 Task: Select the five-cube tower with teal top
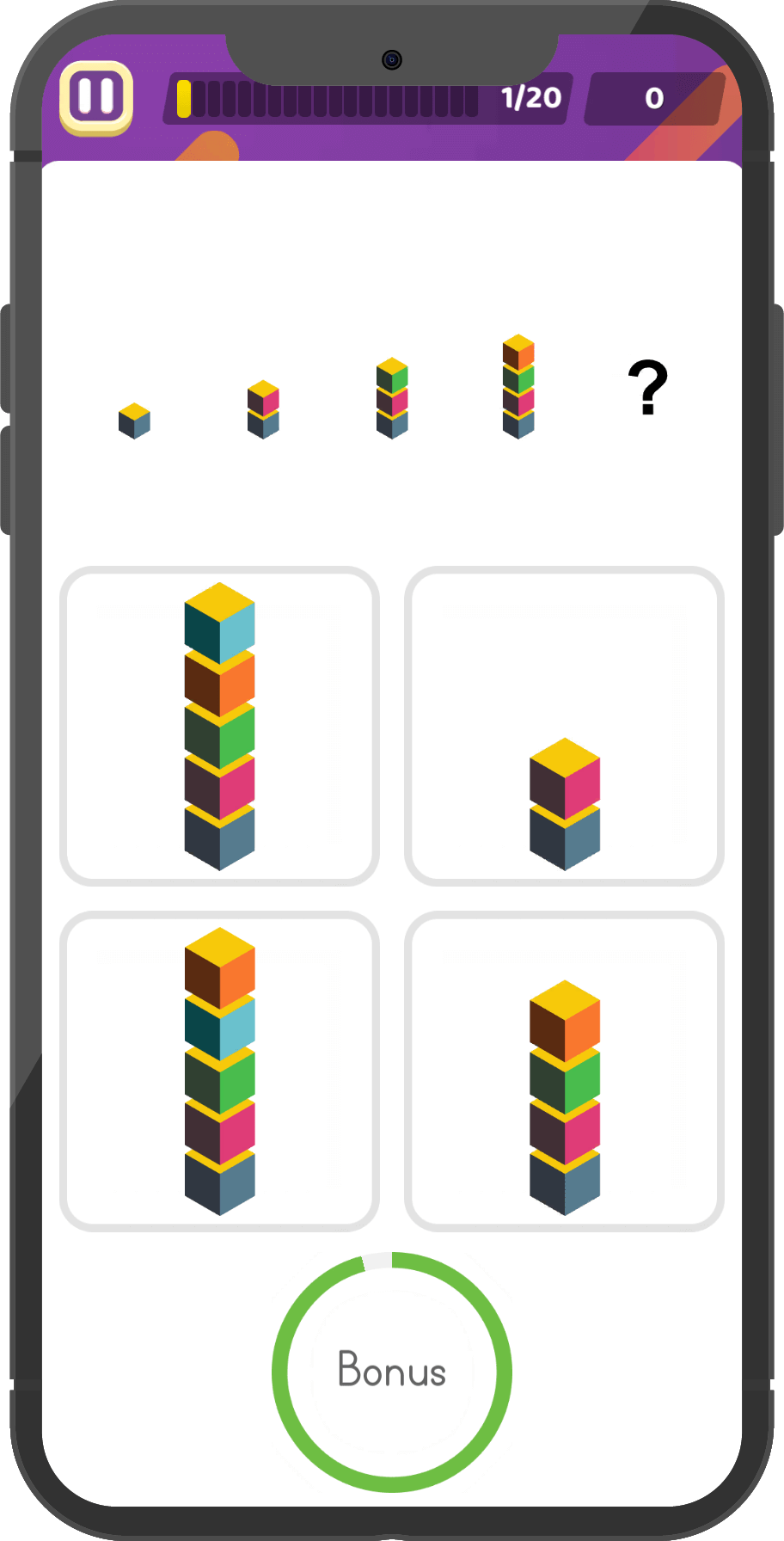[219, 727]
